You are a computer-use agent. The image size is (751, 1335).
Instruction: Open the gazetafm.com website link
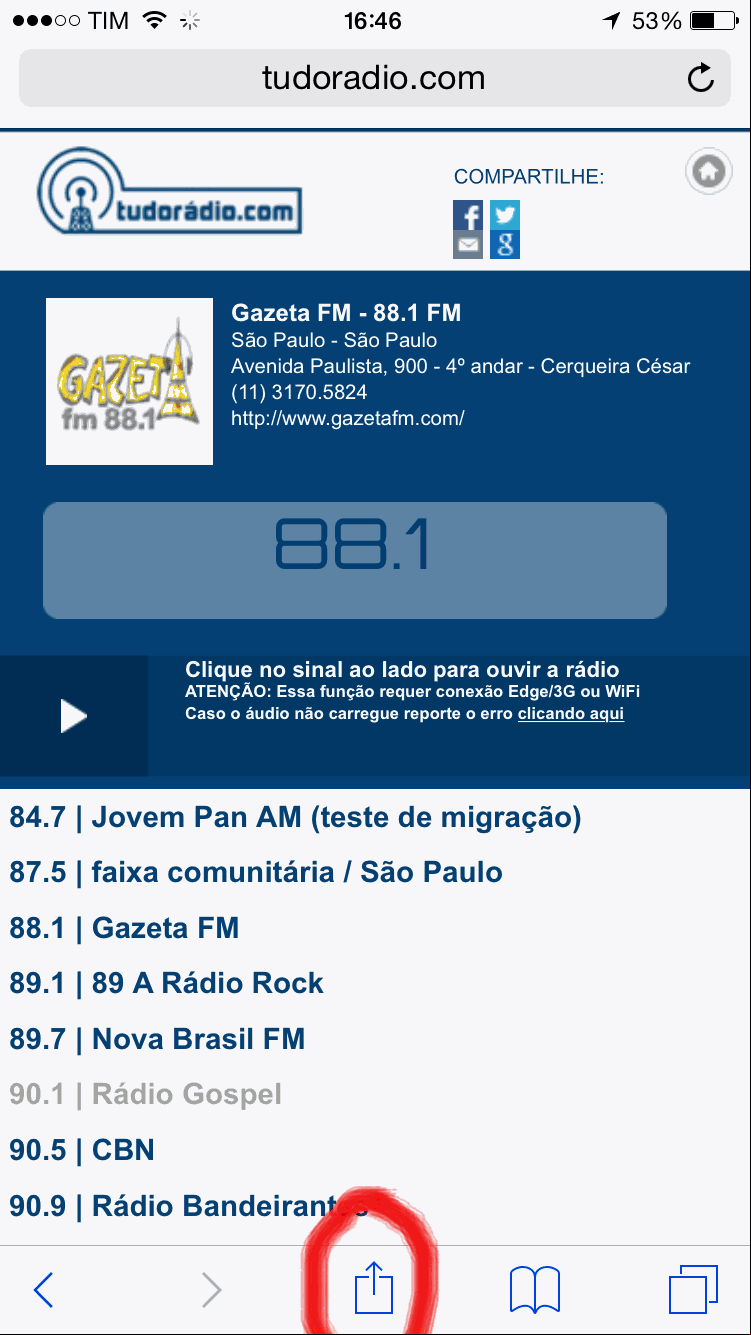click(x=347, y=418)
